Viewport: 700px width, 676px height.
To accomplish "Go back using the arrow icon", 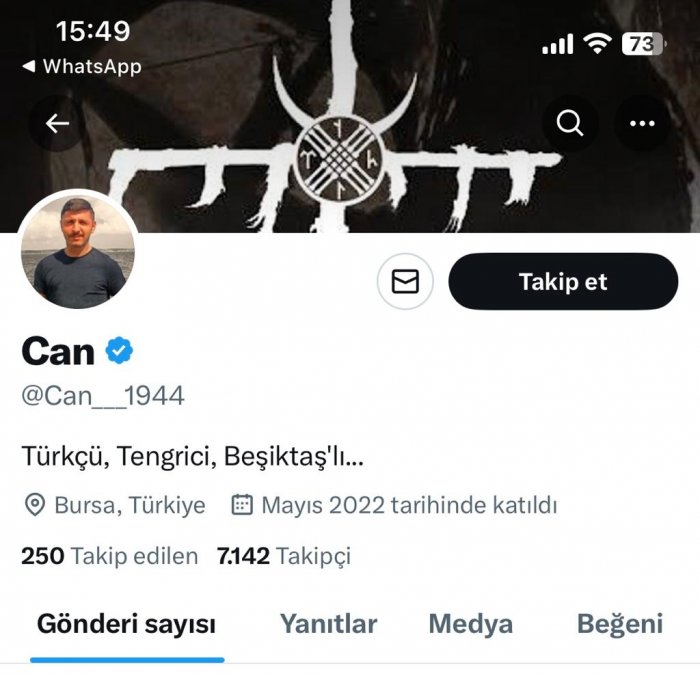I will pos(57,124).
